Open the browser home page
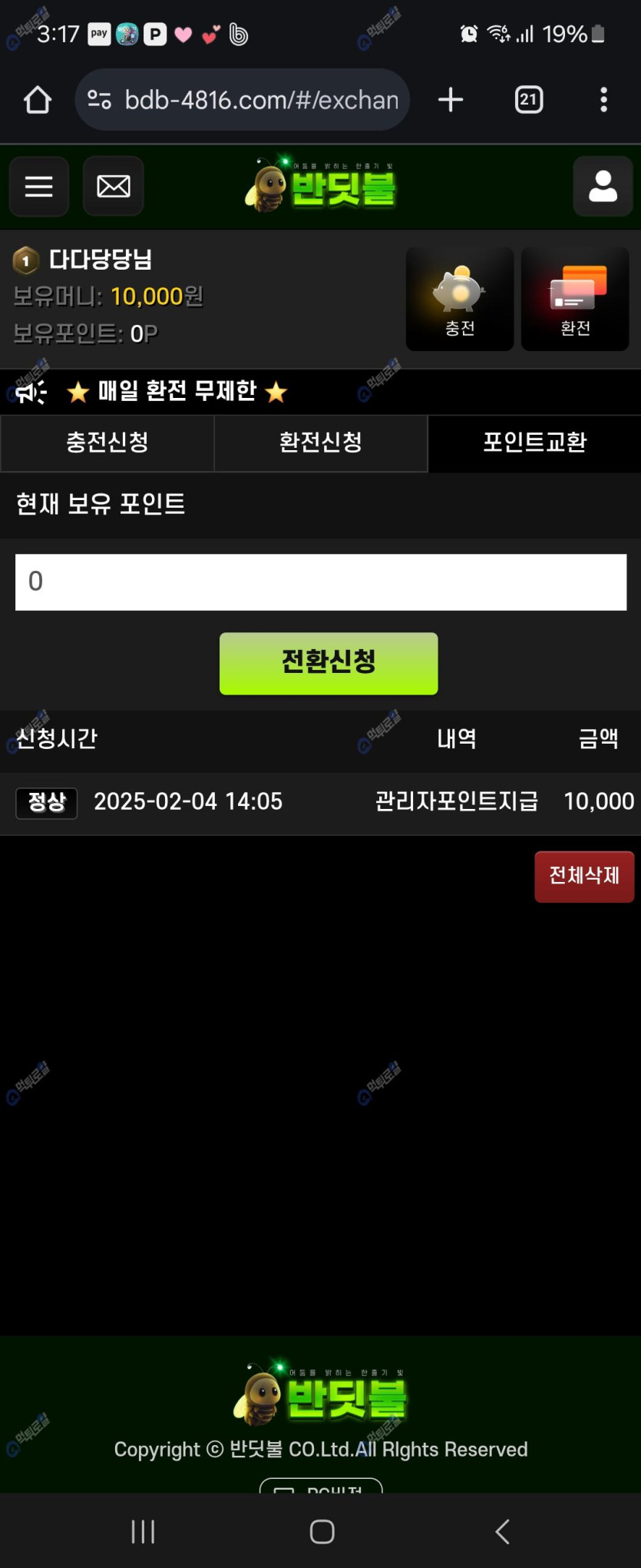The width and height of the screenshot is (641, 1568). [37, 100]
